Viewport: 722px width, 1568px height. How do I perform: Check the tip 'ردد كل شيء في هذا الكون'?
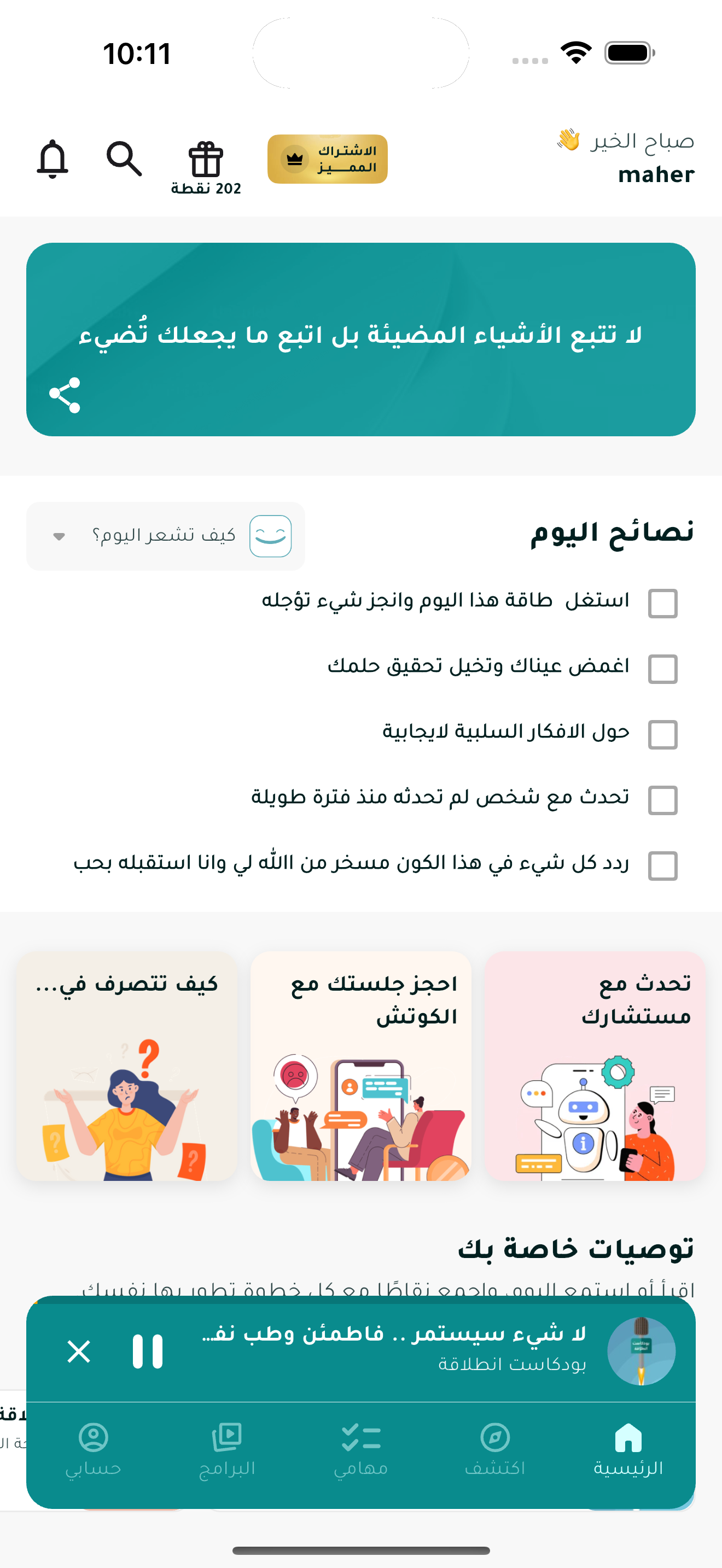point(662,865)
